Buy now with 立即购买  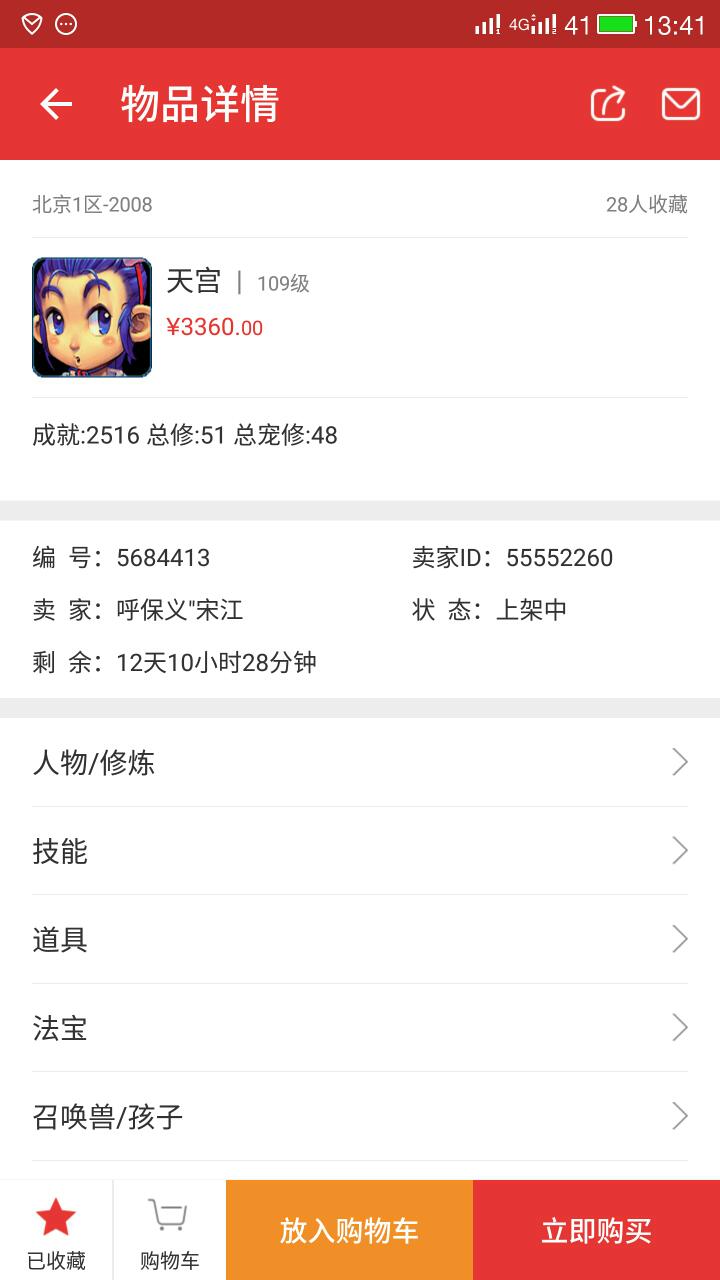(596, 1230)
